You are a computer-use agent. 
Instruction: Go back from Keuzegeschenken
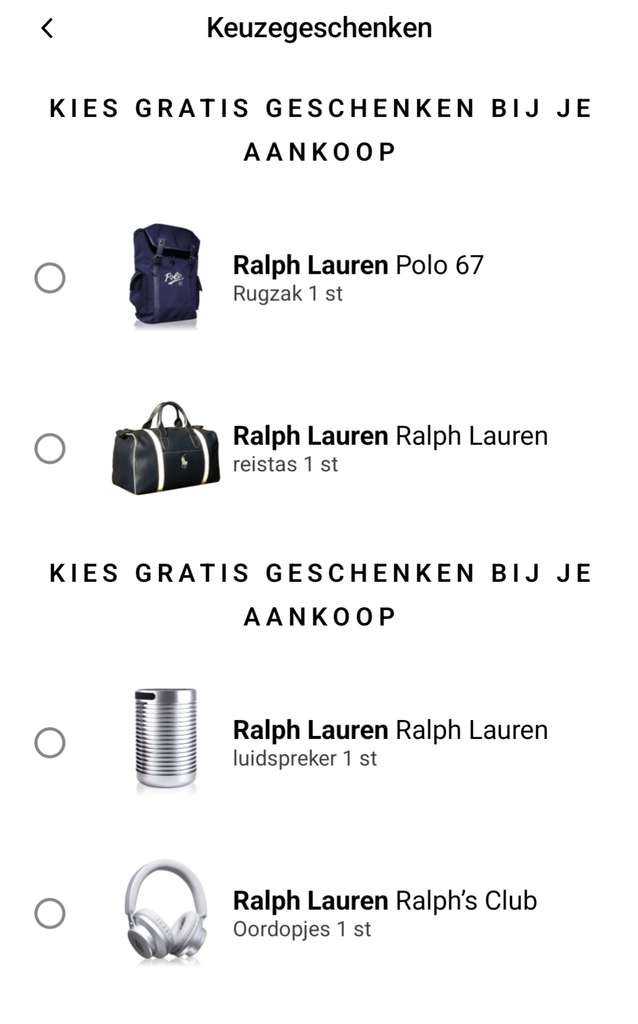[47, 28]
